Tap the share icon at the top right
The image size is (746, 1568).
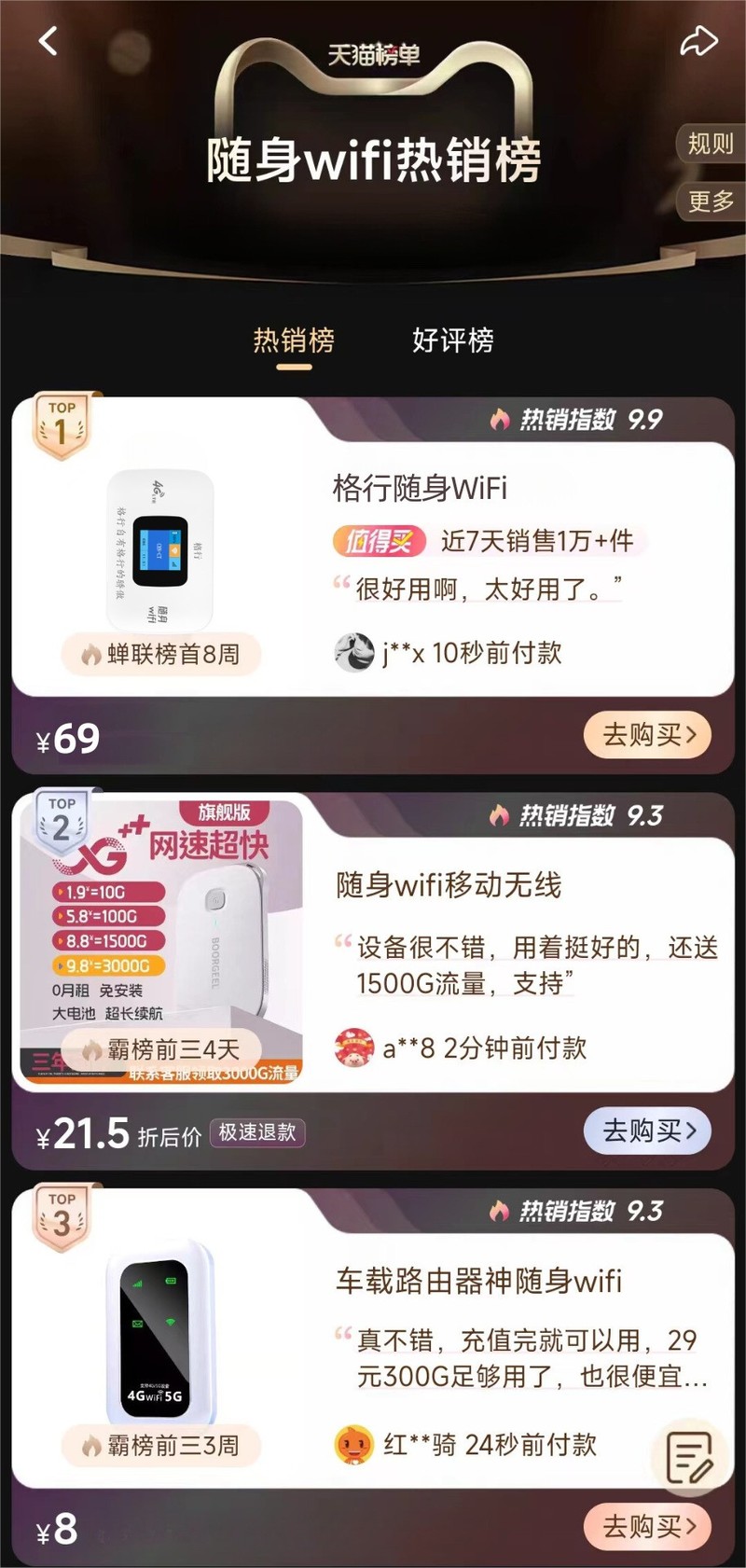pos(698,41)
